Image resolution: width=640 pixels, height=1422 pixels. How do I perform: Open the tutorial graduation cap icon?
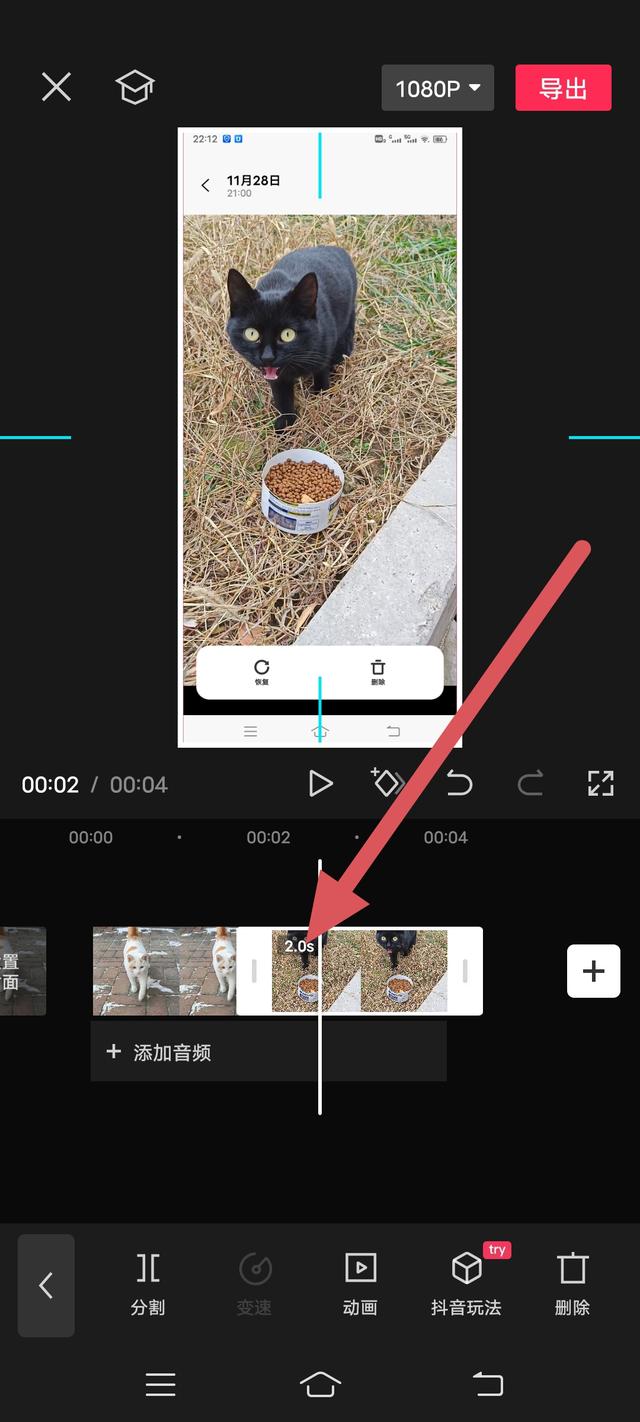pos(134,87)
